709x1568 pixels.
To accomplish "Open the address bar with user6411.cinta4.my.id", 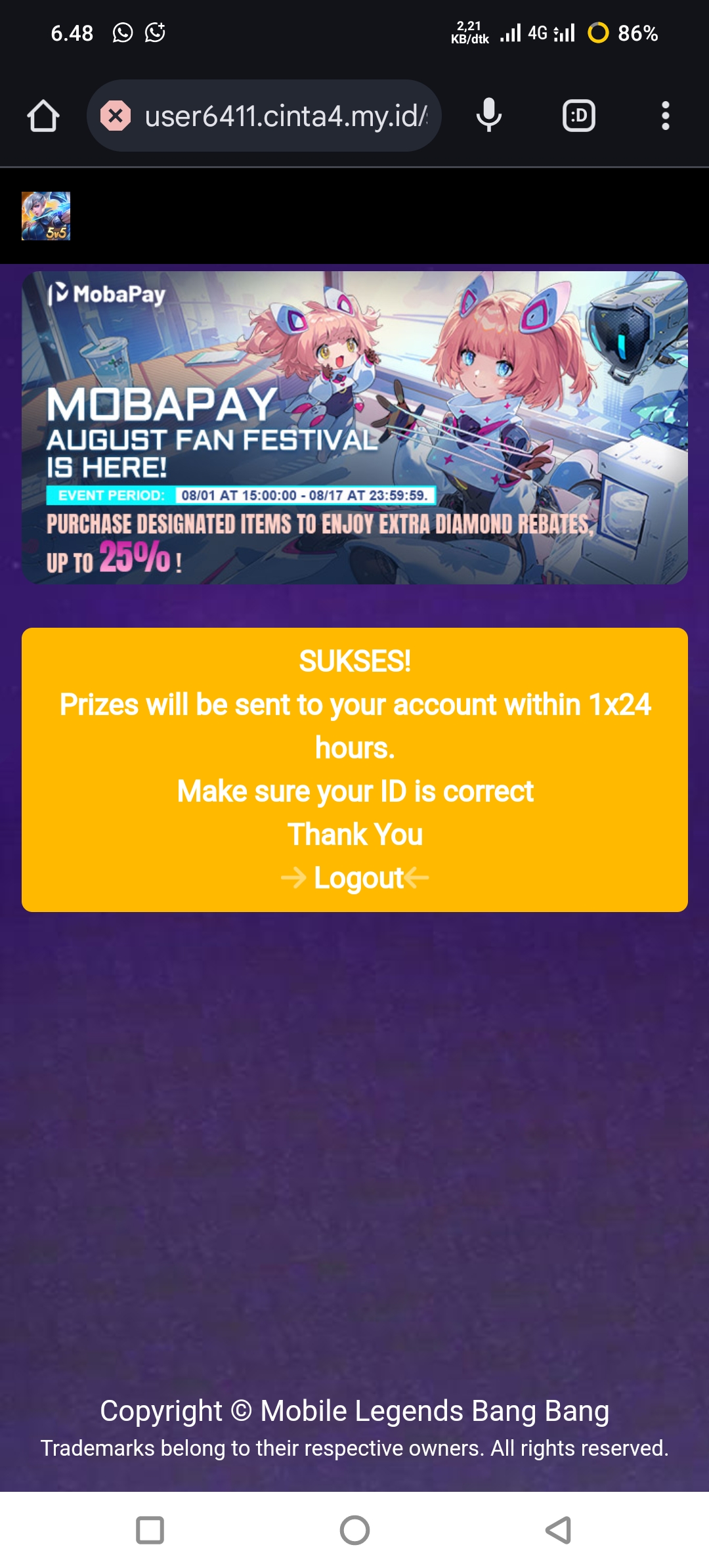I will [x=286, y=116].
